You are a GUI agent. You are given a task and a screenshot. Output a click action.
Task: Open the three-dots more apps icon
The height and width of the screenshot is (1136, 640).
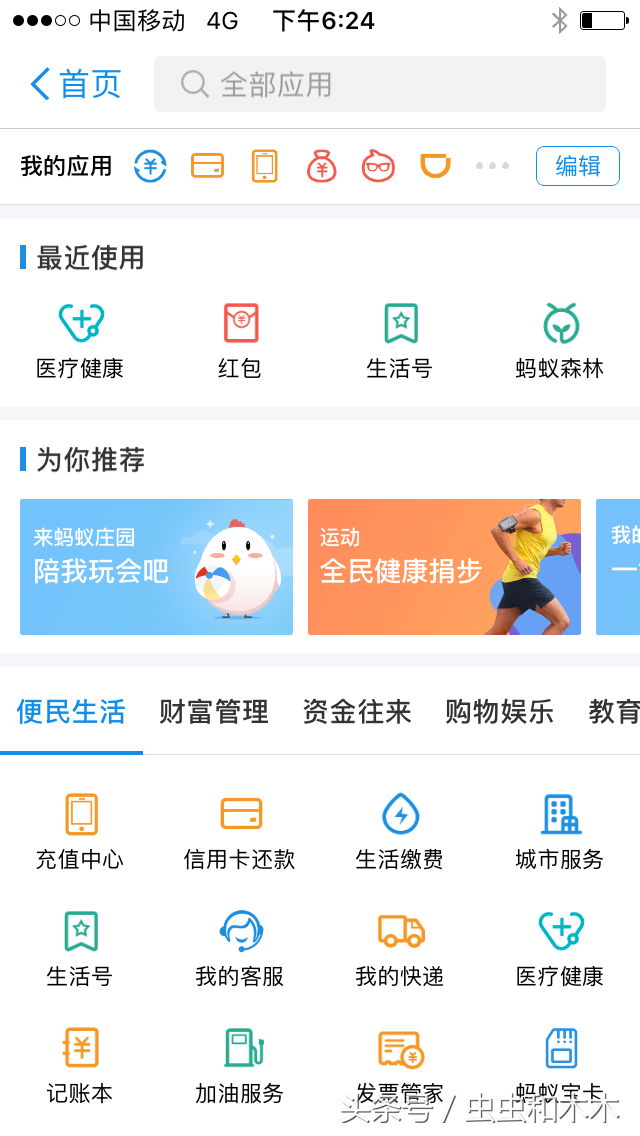click(492, 166)
